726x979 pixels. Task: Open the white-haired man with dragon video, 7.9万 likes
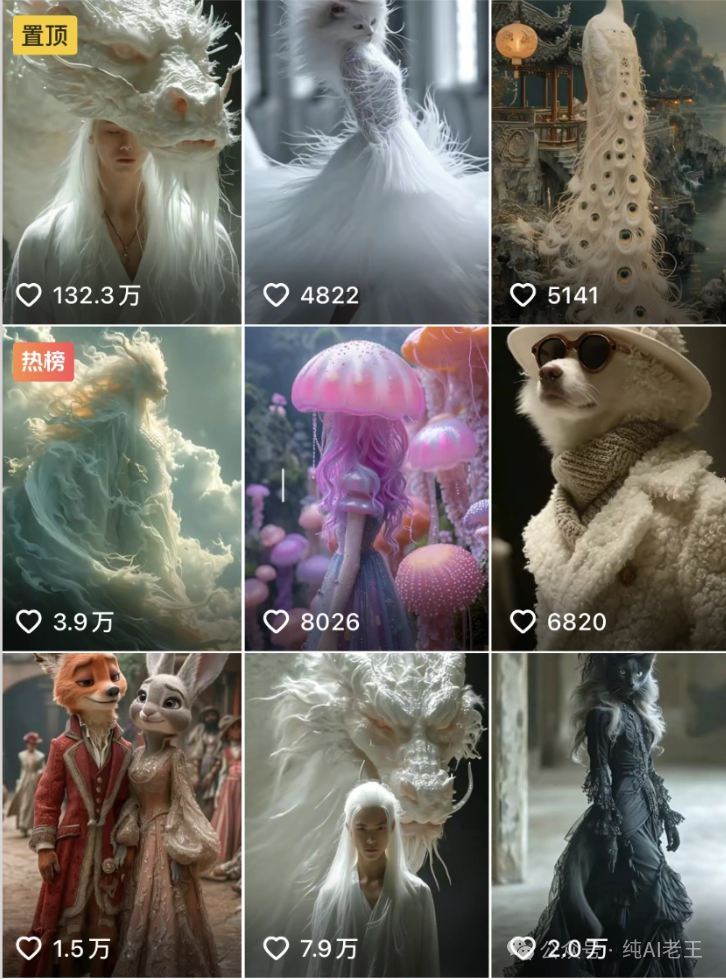point(366,815)
